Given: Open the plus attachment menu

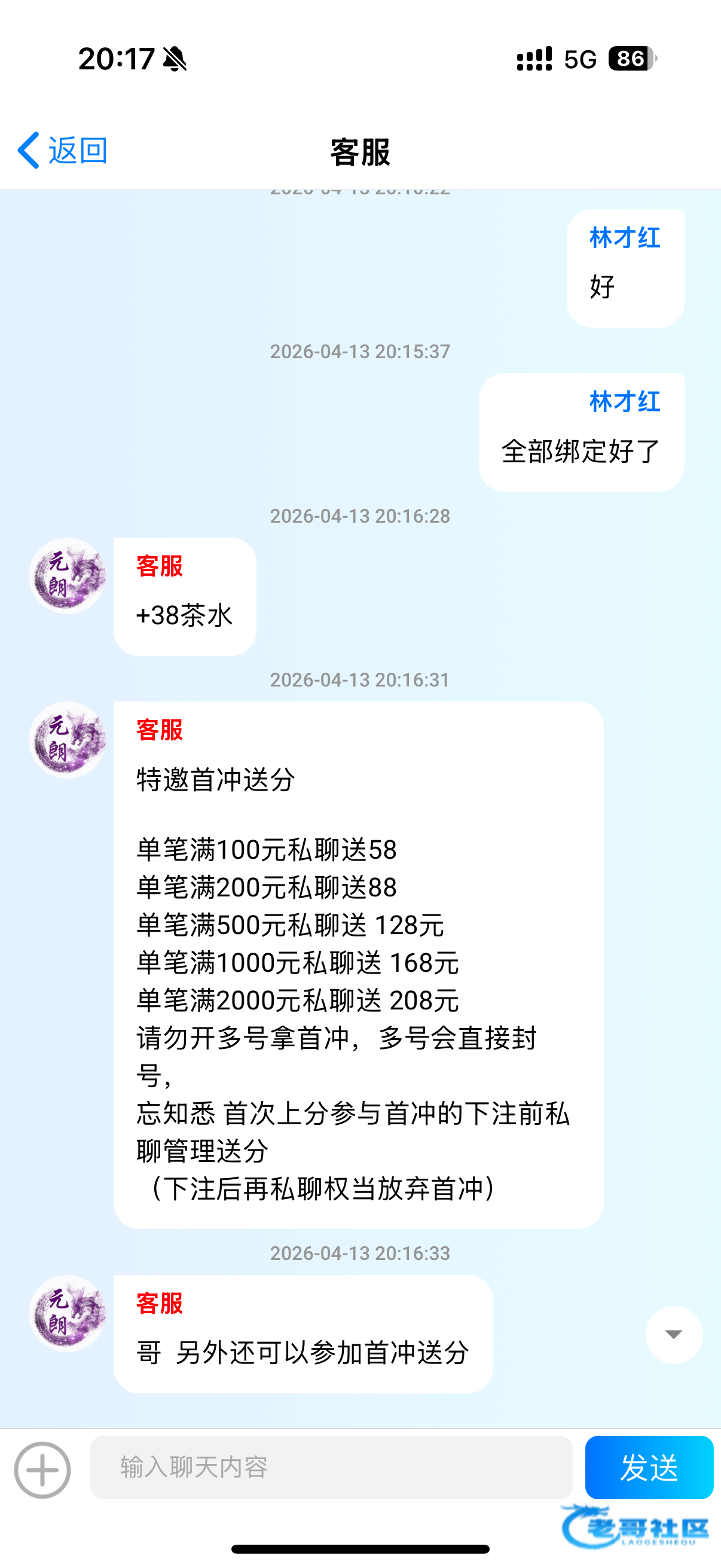Looking at the screenshot, I should (42, 1469).
